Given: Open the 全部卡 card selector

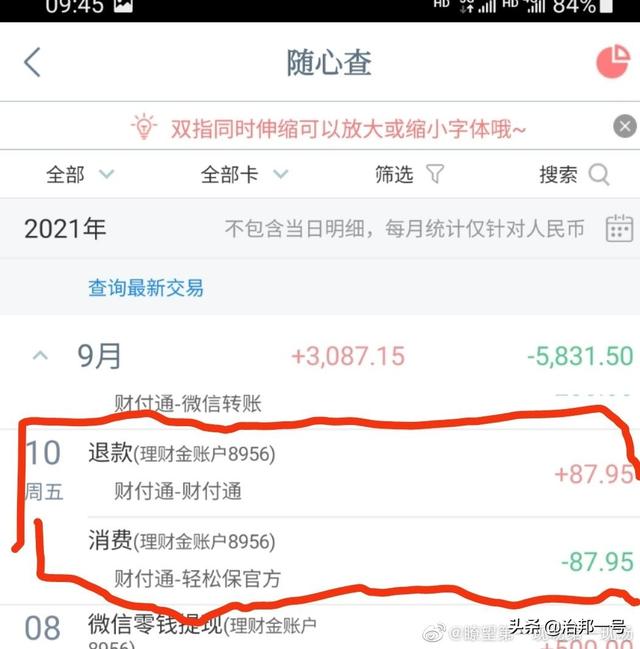Looking at the screenshot, I should pos(244,175).
